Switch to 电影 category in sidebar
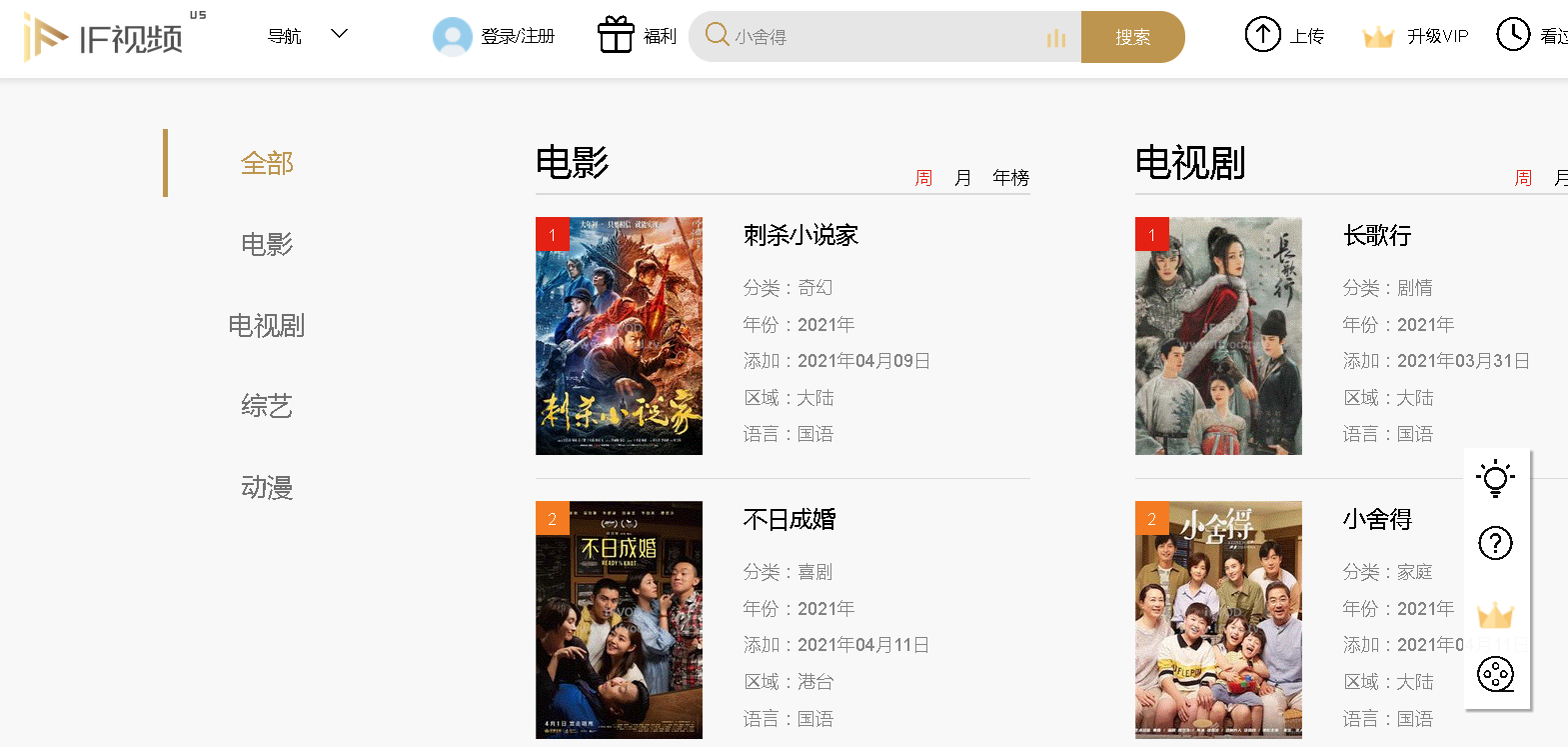Image resolution: width=1568 pixels, height=747 pixels. pyautogui.click(x=267, y=244)
